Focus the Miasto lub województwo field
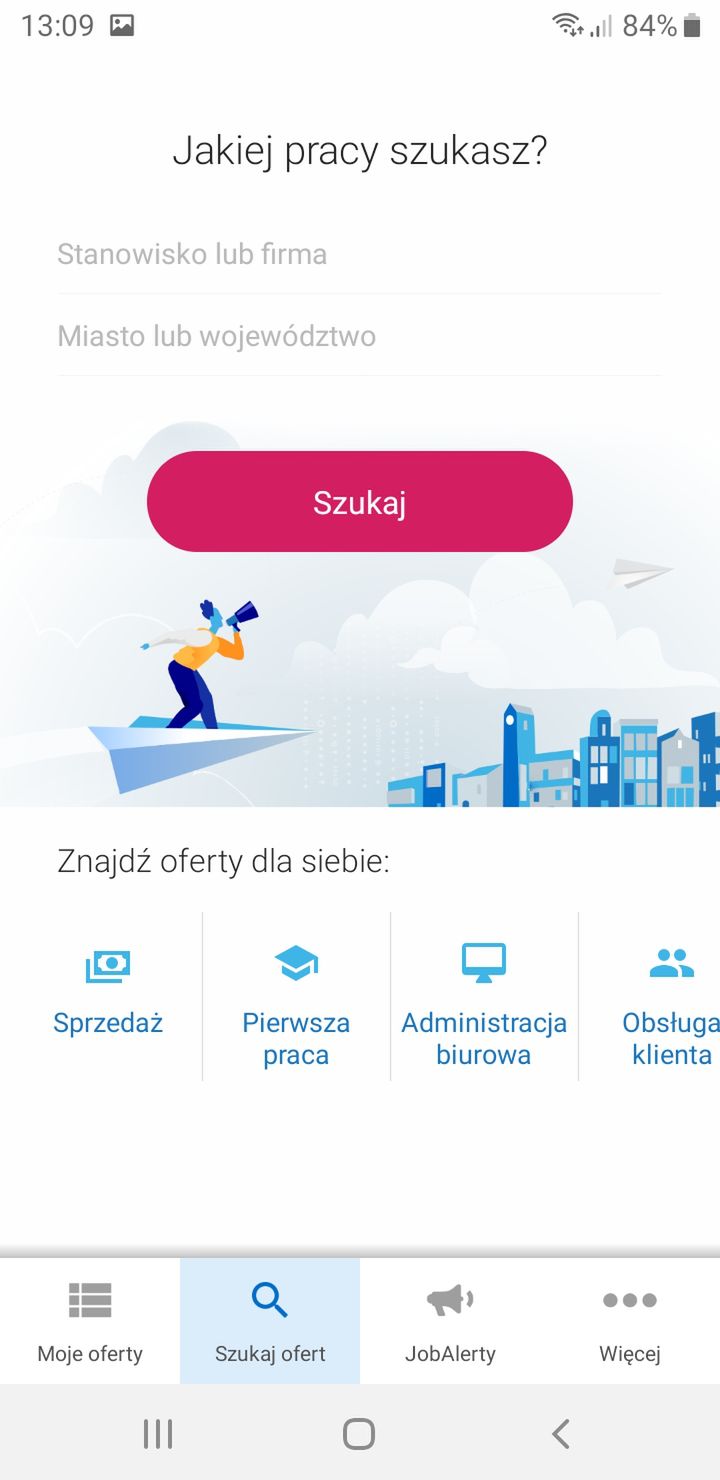This screenshot has width=720, height=1480. click(x=359, y=336)
